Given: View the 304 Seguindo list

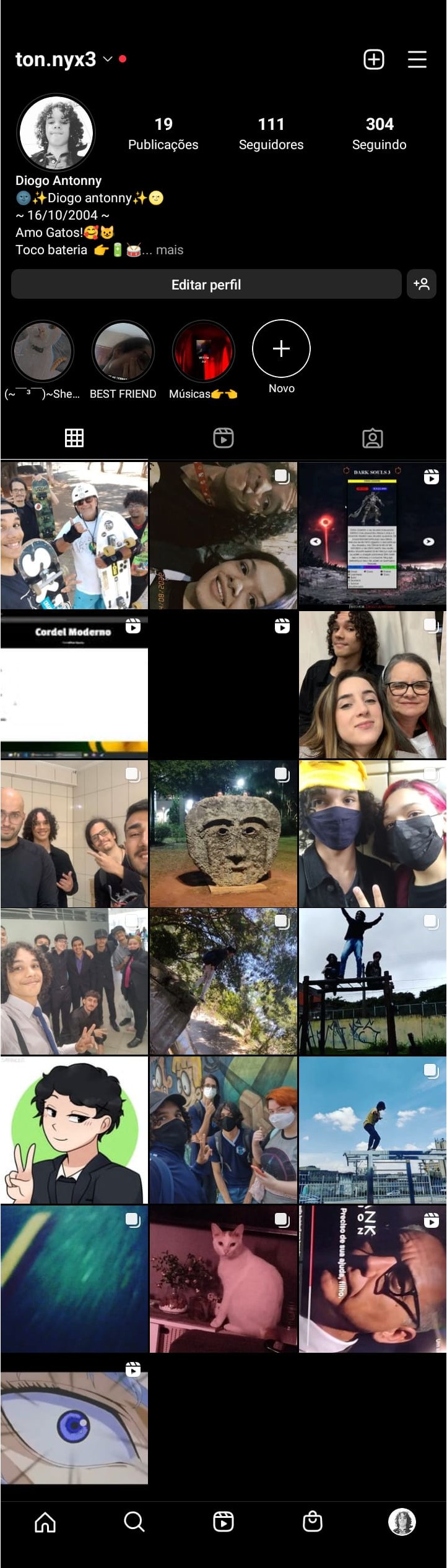Looking at the screenshot, I should click(379, 134).
